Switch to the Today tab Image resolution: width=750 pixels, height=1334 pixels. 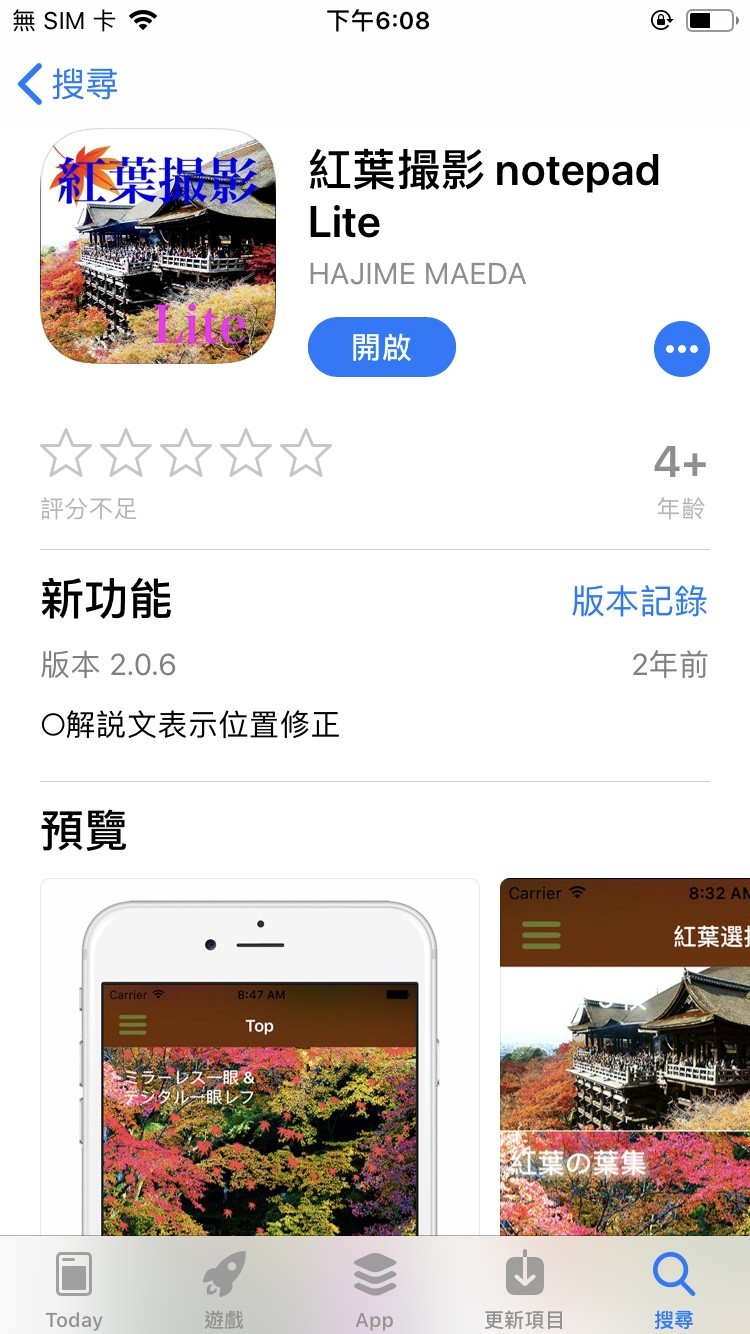pyautogui.click(x=74, y=1289)
